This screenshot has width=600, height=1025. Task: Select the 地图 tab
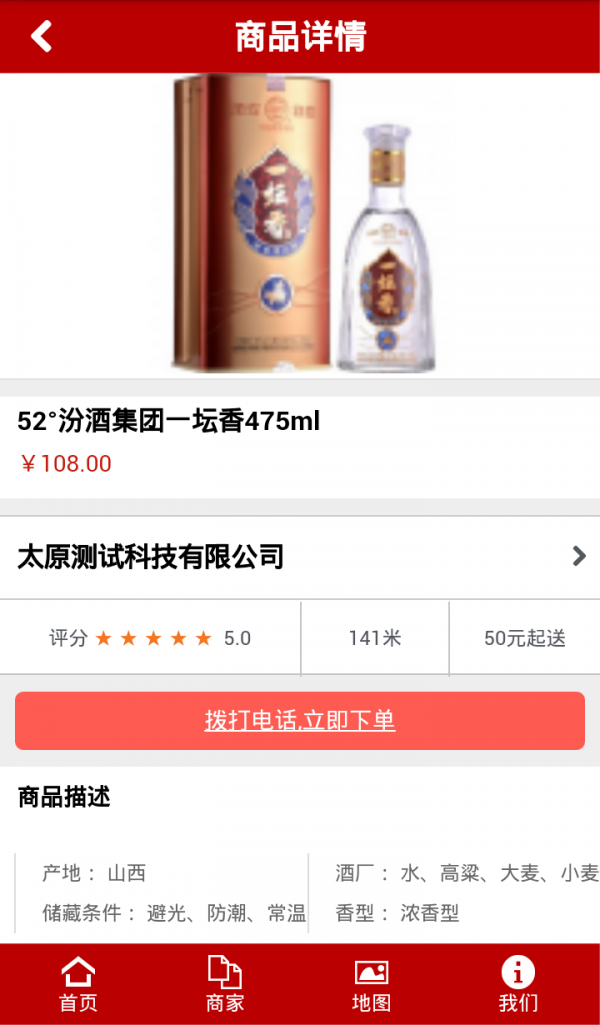click(371, 984)
